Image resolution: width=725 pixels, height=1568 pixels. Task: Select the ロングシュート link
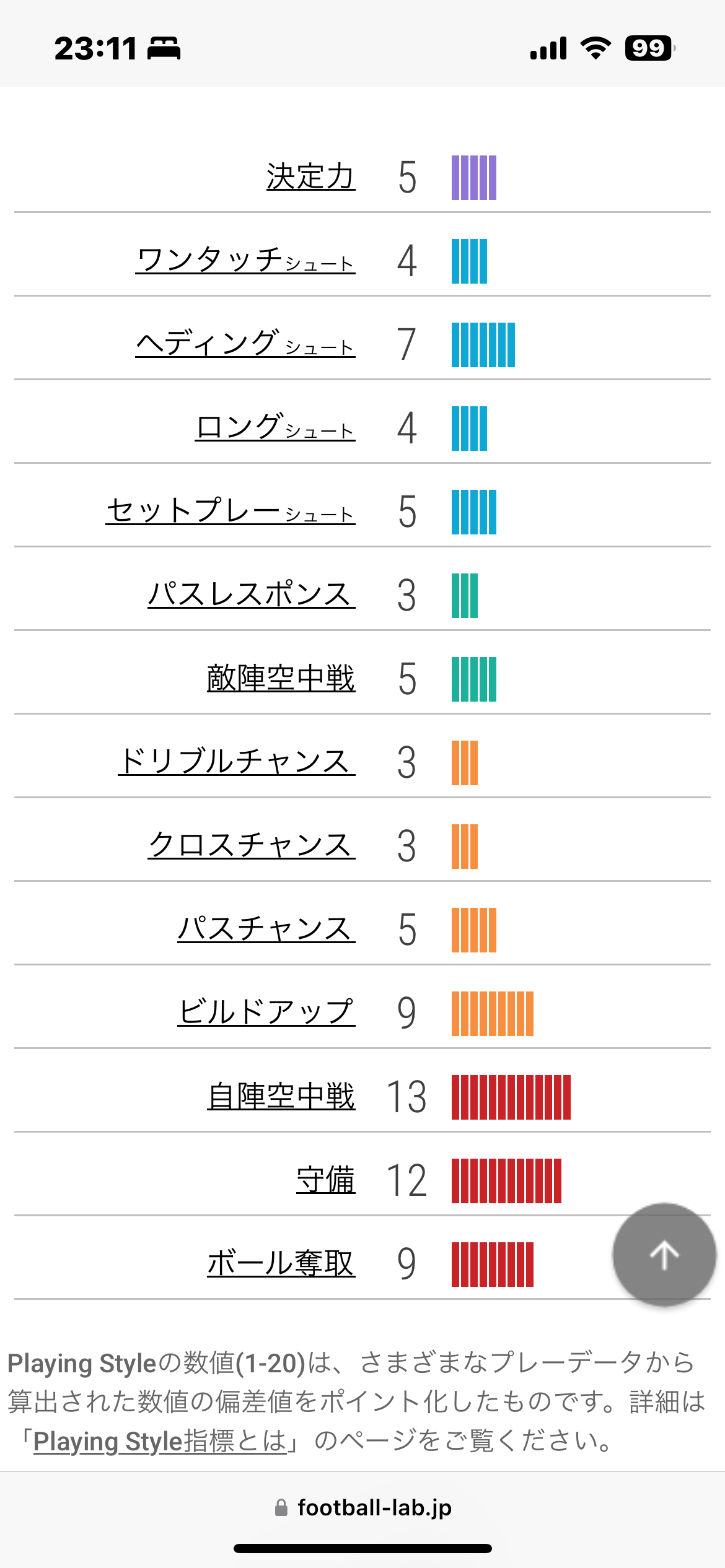coord(275,428)
